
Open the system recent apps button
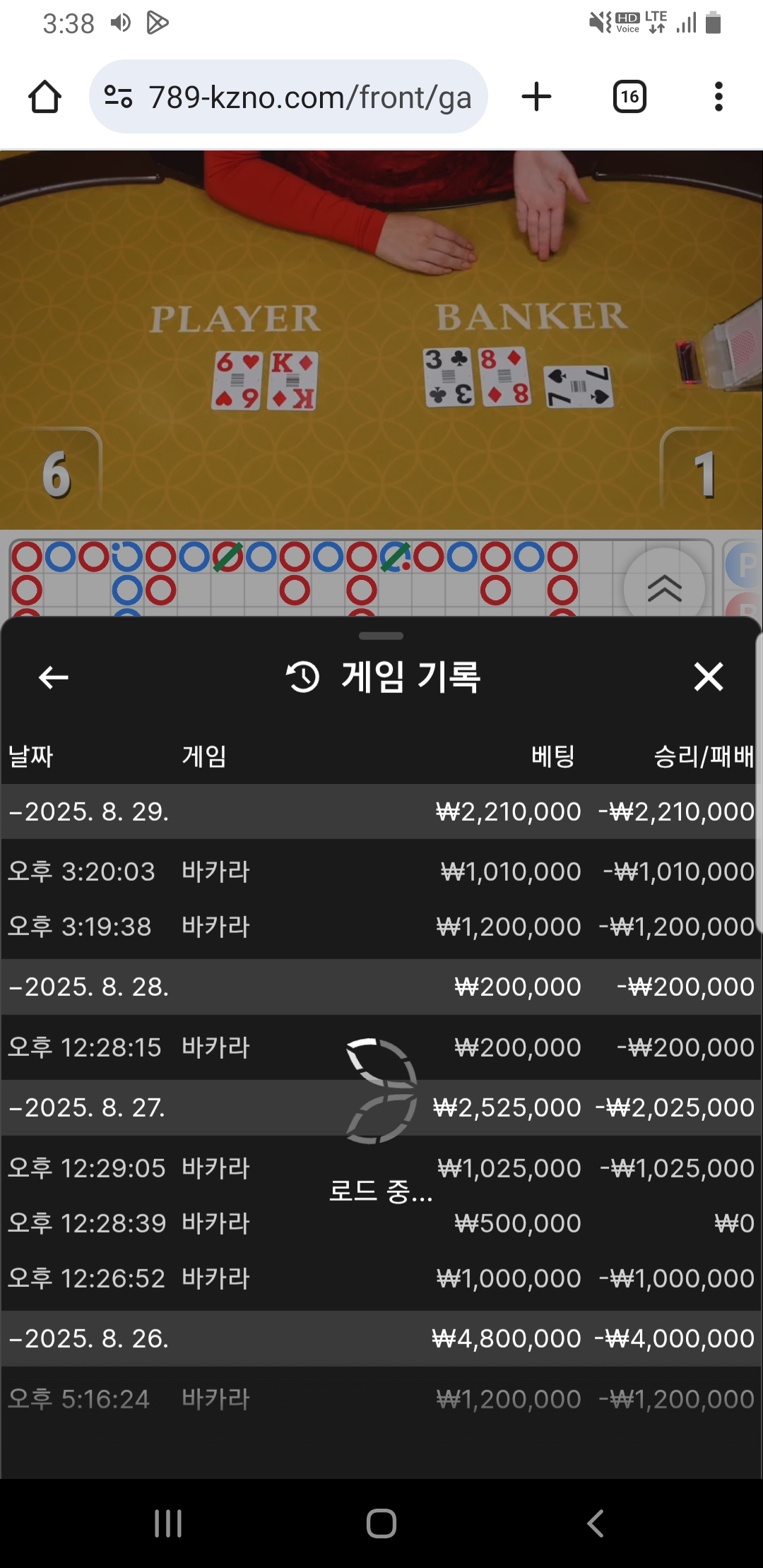pos(168,1524)
